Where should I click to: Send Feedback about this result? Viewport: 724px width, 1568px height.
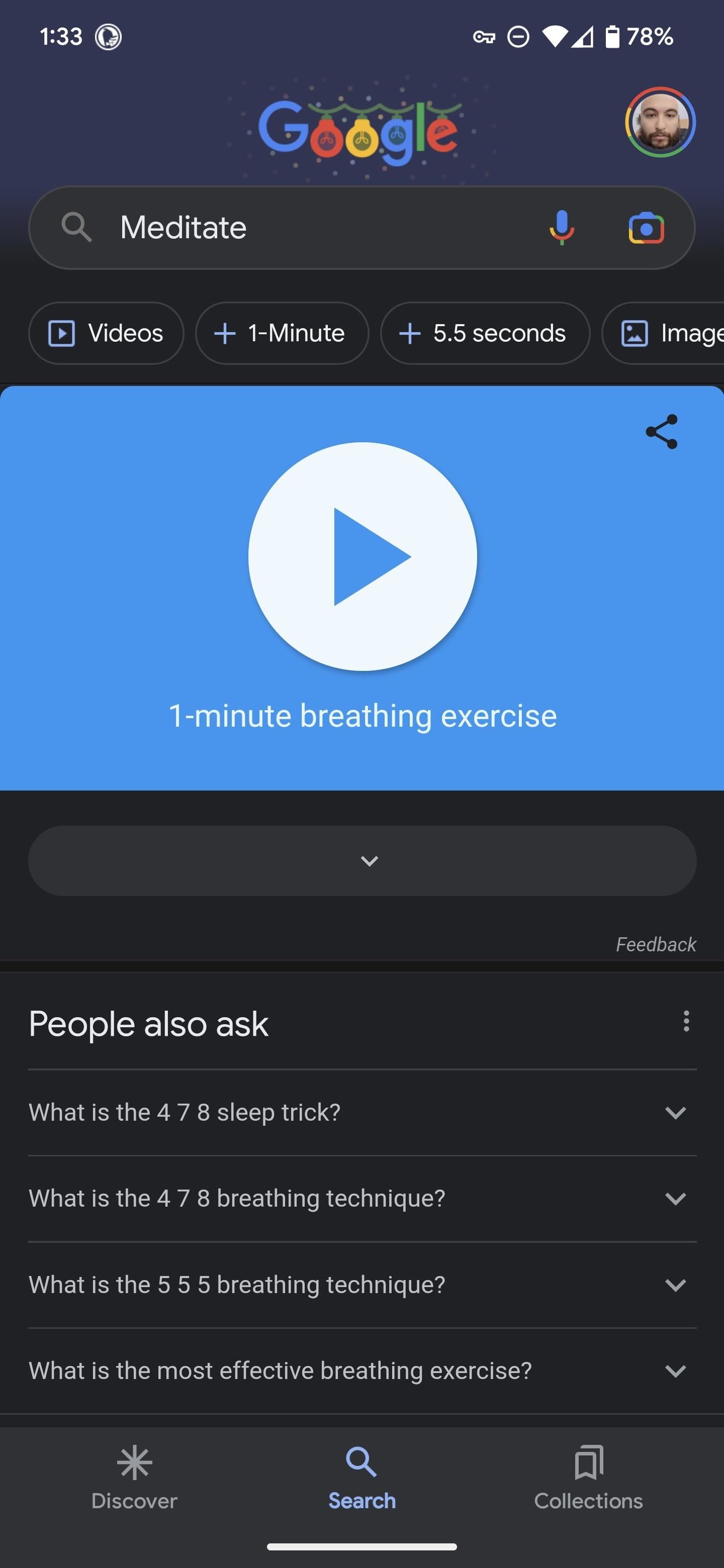tap(655, 944)
